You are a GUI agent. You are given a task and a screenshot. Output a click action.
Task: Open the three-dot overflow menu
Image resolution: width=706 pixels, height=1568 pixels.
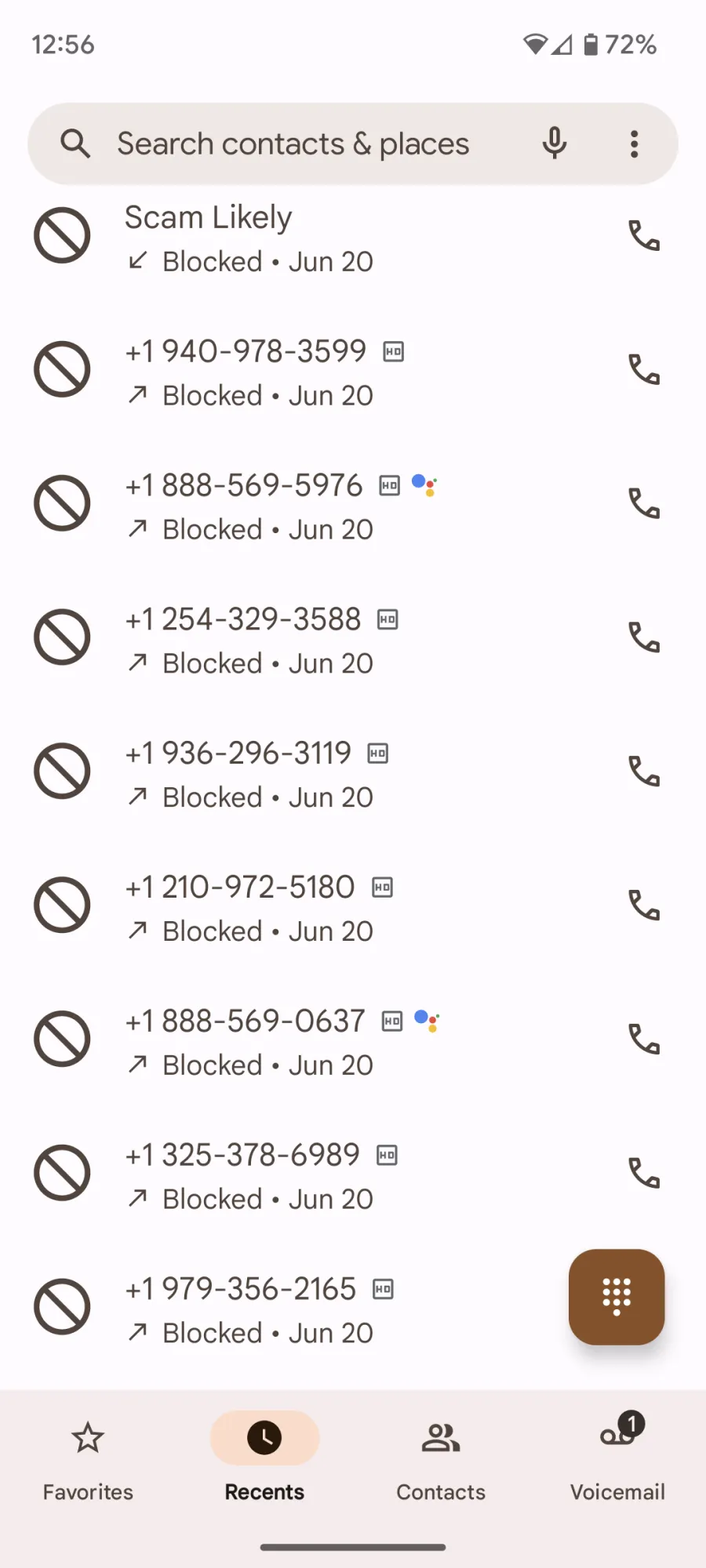[635, 144]
